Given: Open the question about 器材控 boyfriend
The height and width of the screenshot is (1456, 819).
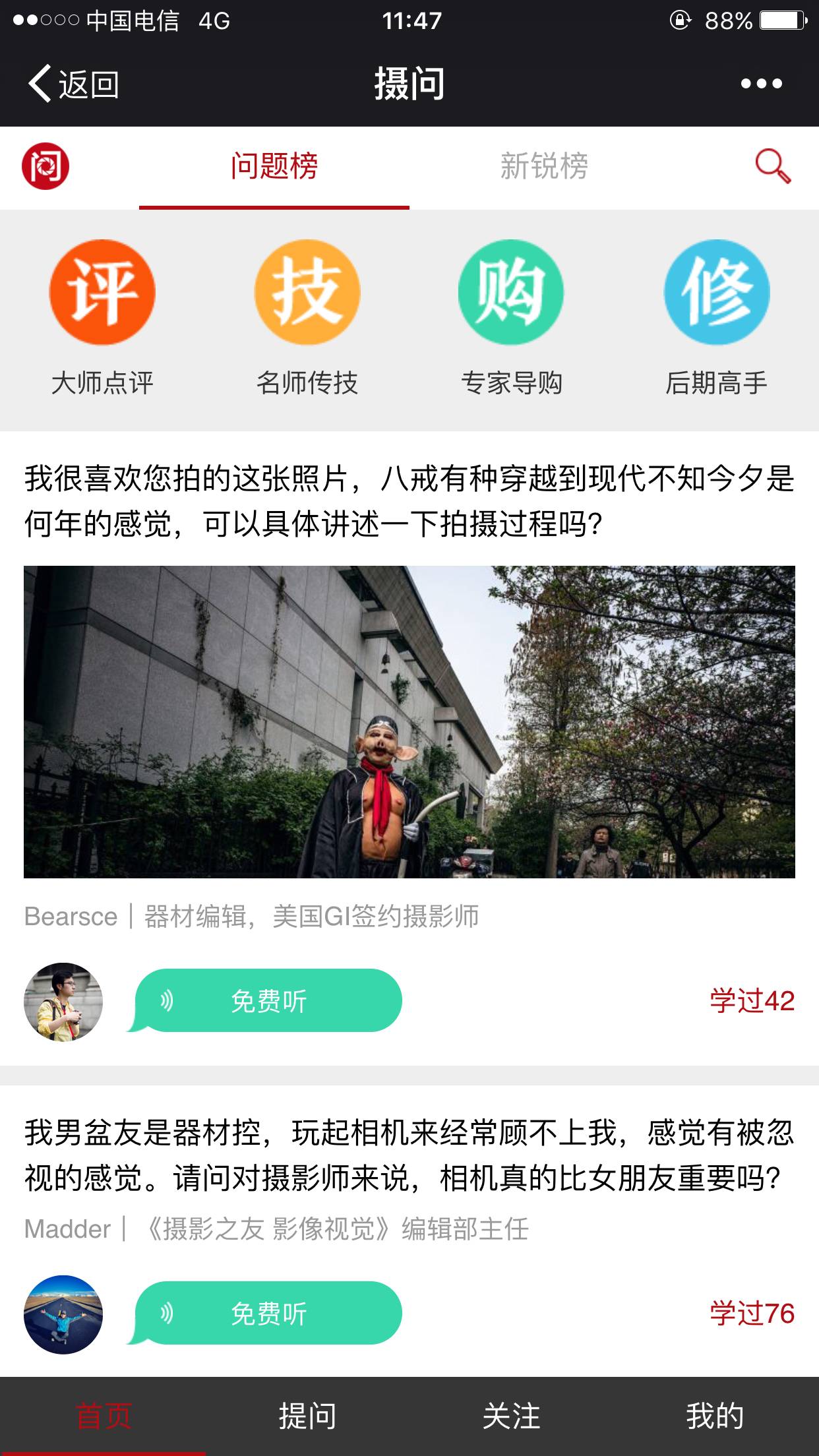Looking at the screenshot, I should [x=409, y=1155].
